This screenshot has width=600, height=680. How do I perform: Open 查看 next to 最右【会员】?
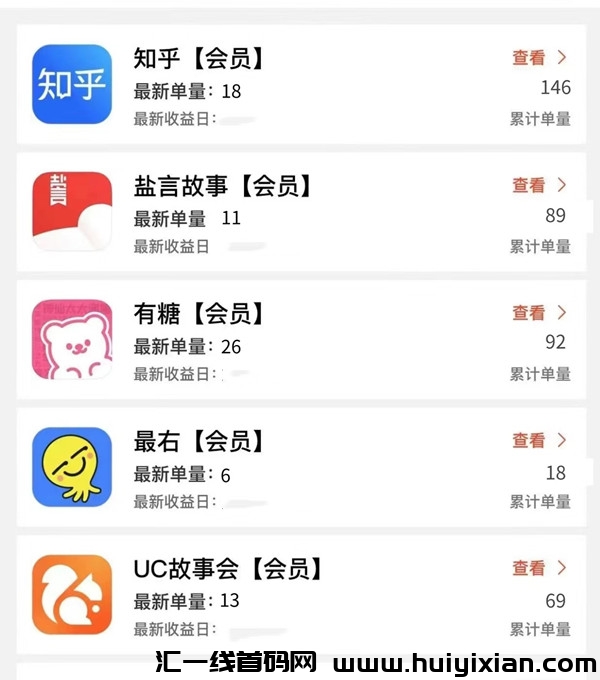(x=539, y=440)
